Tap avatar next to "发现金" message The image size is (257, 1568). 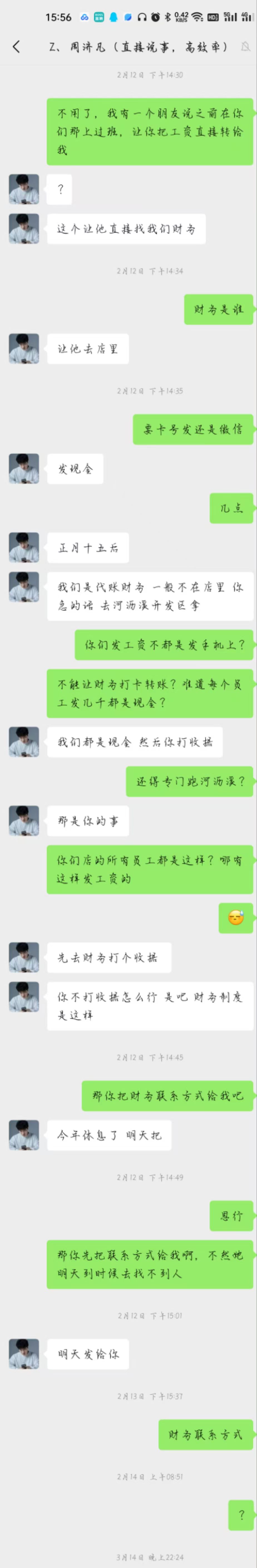click(x=24, y=468)
